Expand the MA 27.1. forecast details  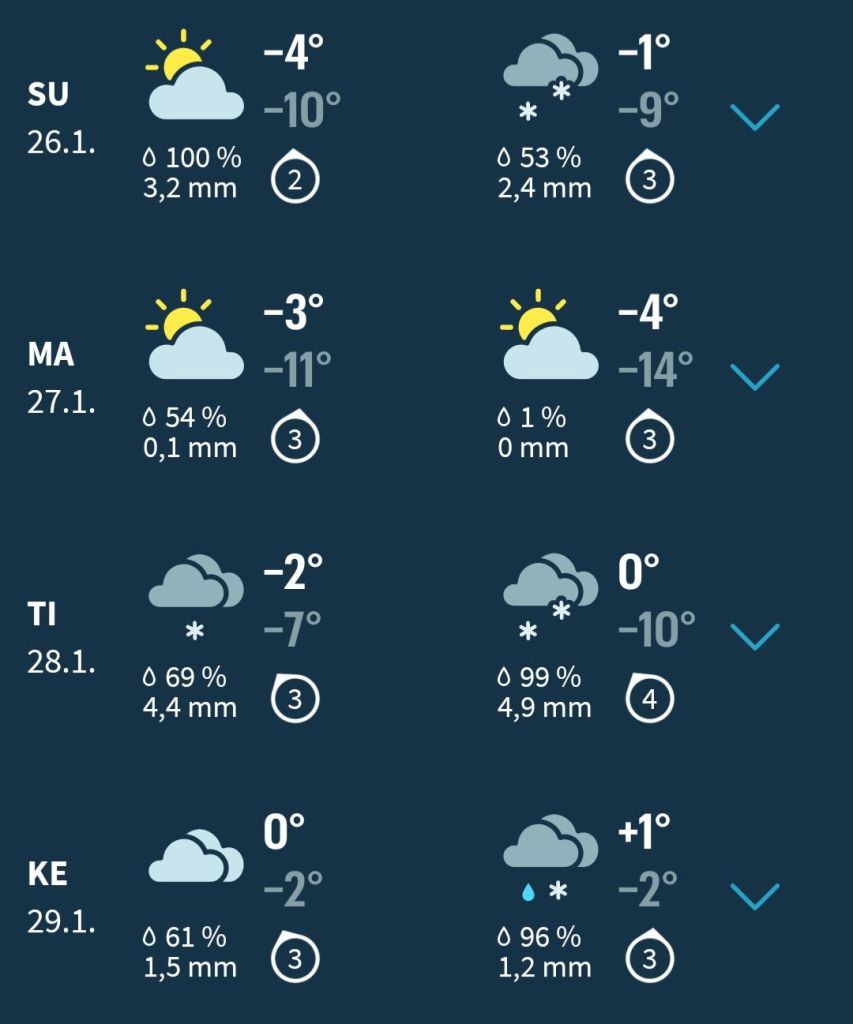coord(755,377)
